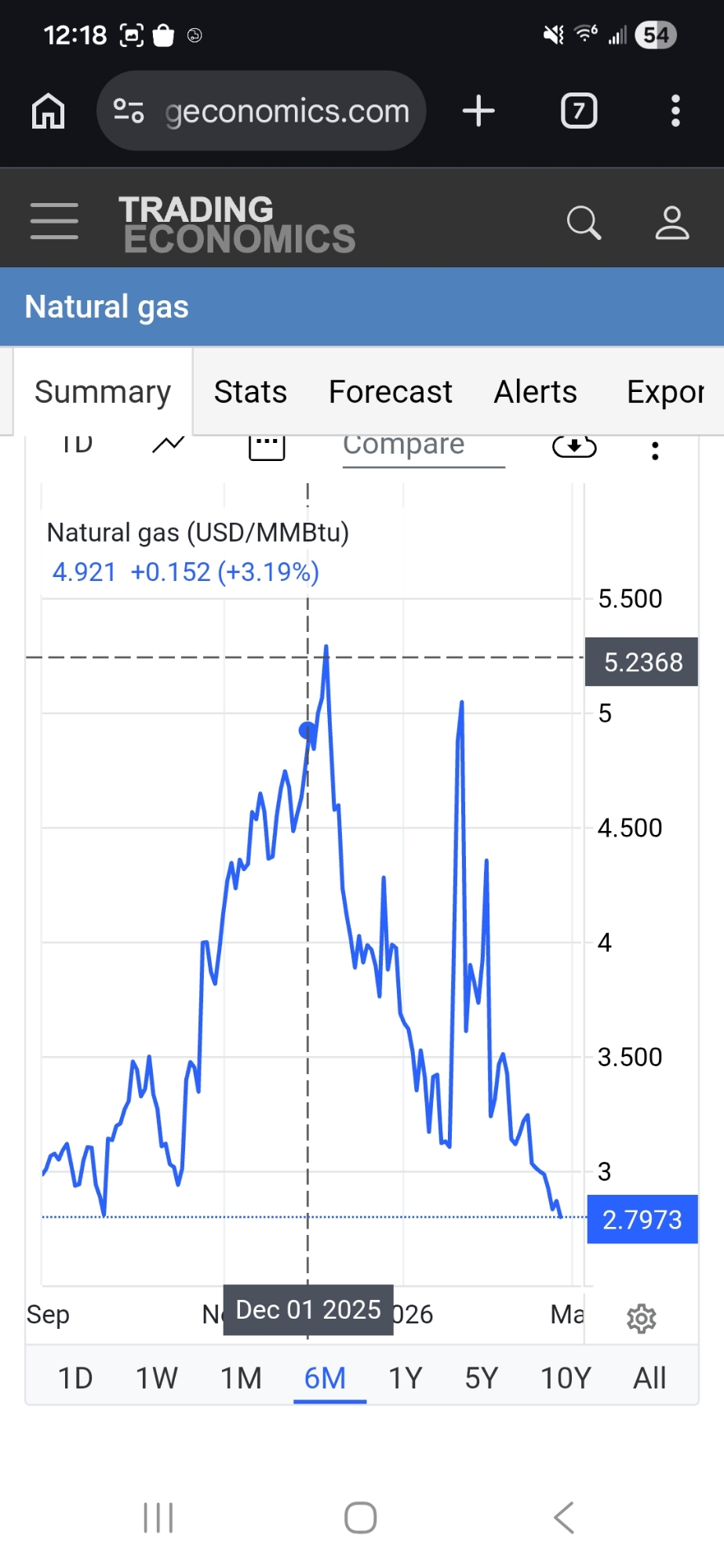The width and height of the screenshot is (724, 1568).
Task: Download the chart data
Action: 574,446
